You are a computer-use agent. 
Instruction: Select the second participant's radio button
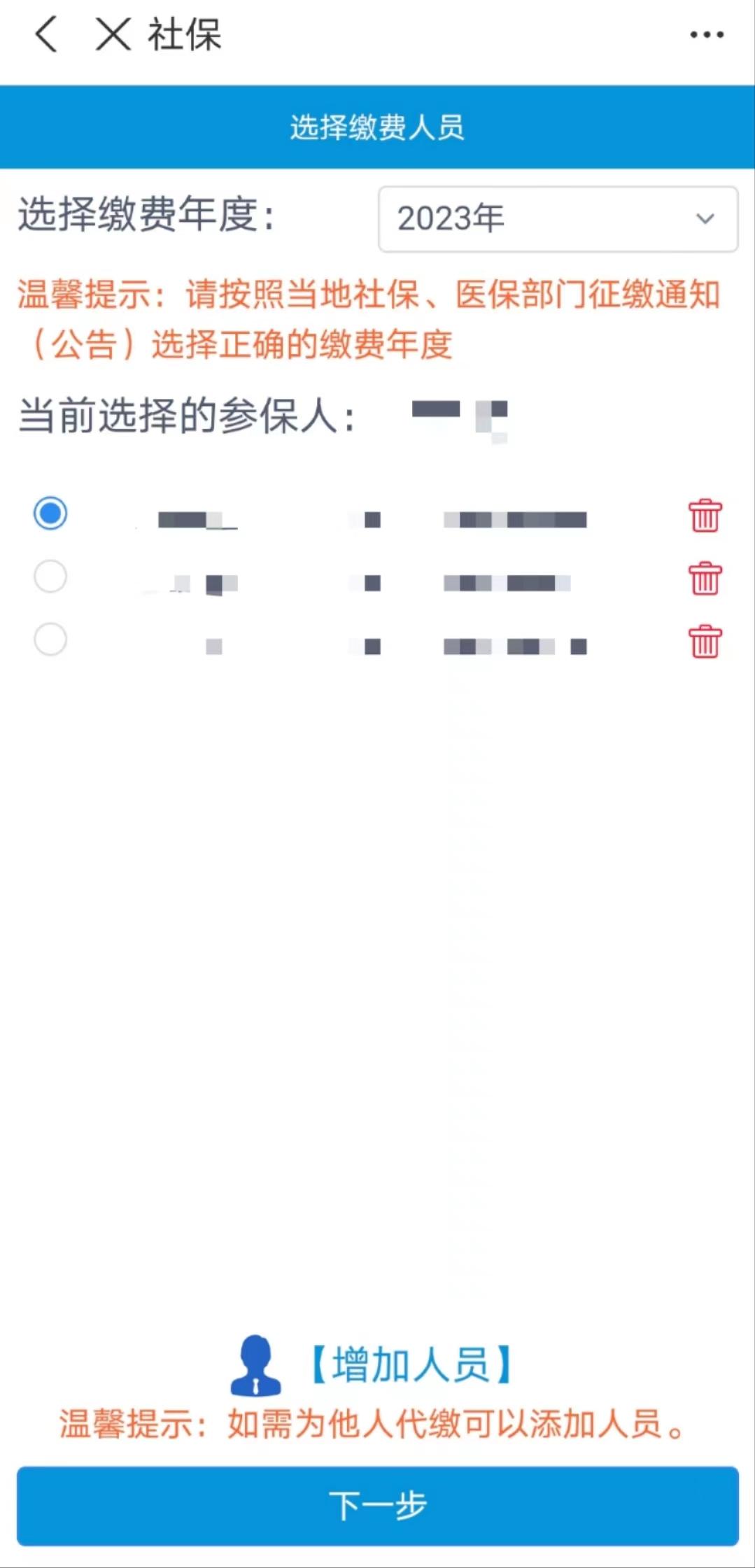coord(49,577)
